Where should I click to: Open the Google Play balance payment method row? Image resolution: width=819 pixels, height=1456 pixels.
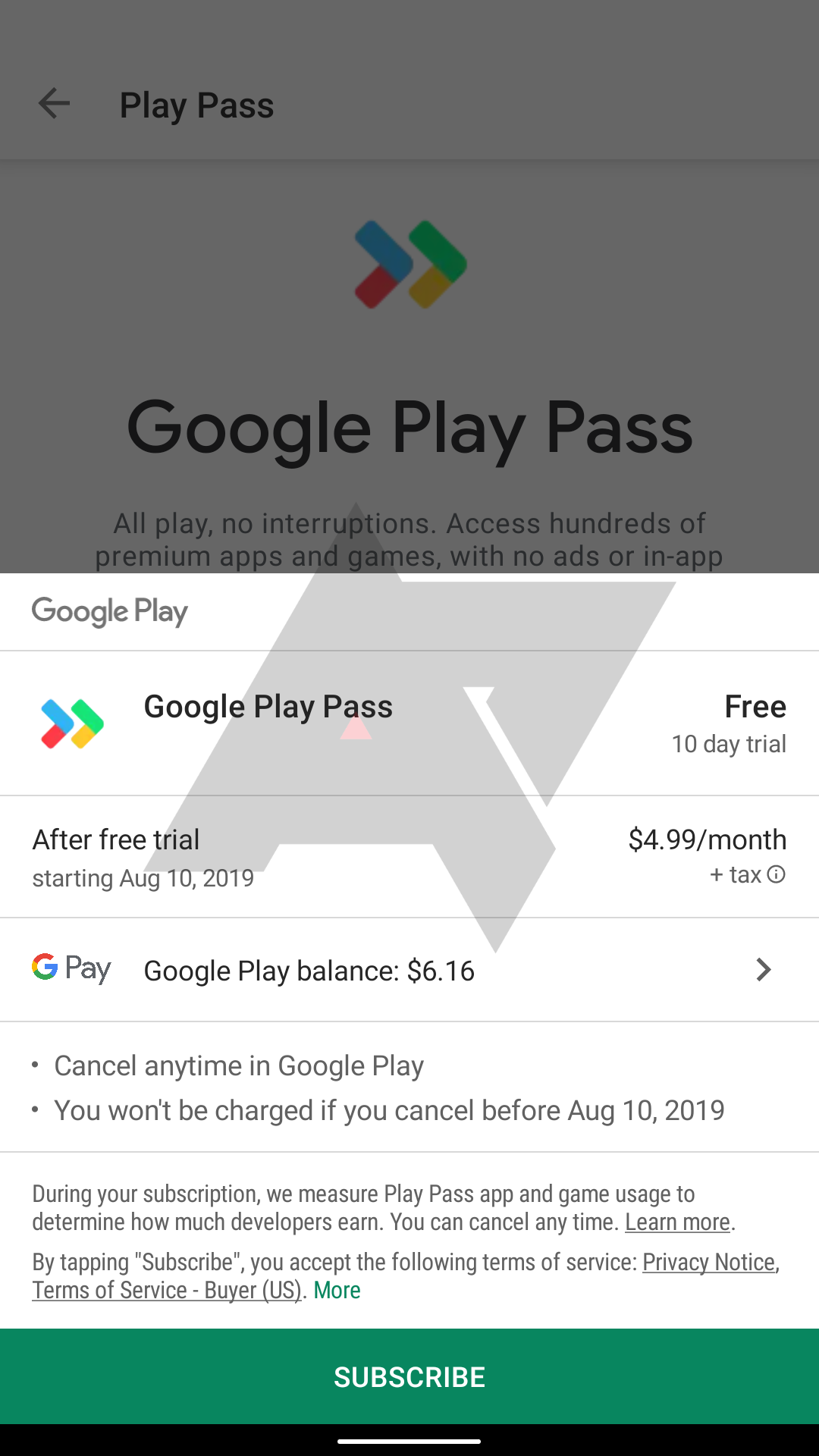pyautogui.click(x=409, y=970)
